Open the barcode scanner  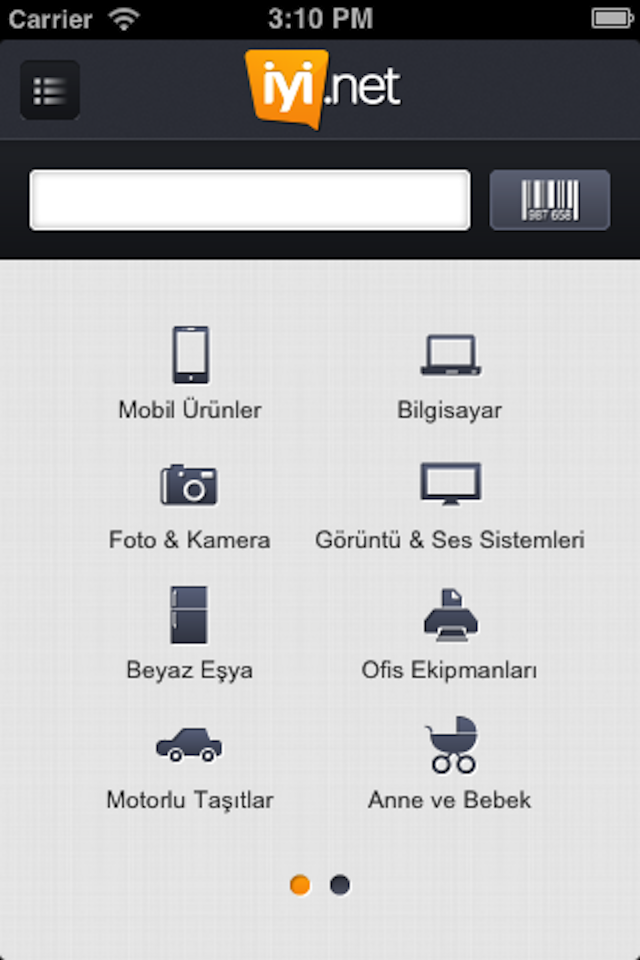tap(549, 200)
